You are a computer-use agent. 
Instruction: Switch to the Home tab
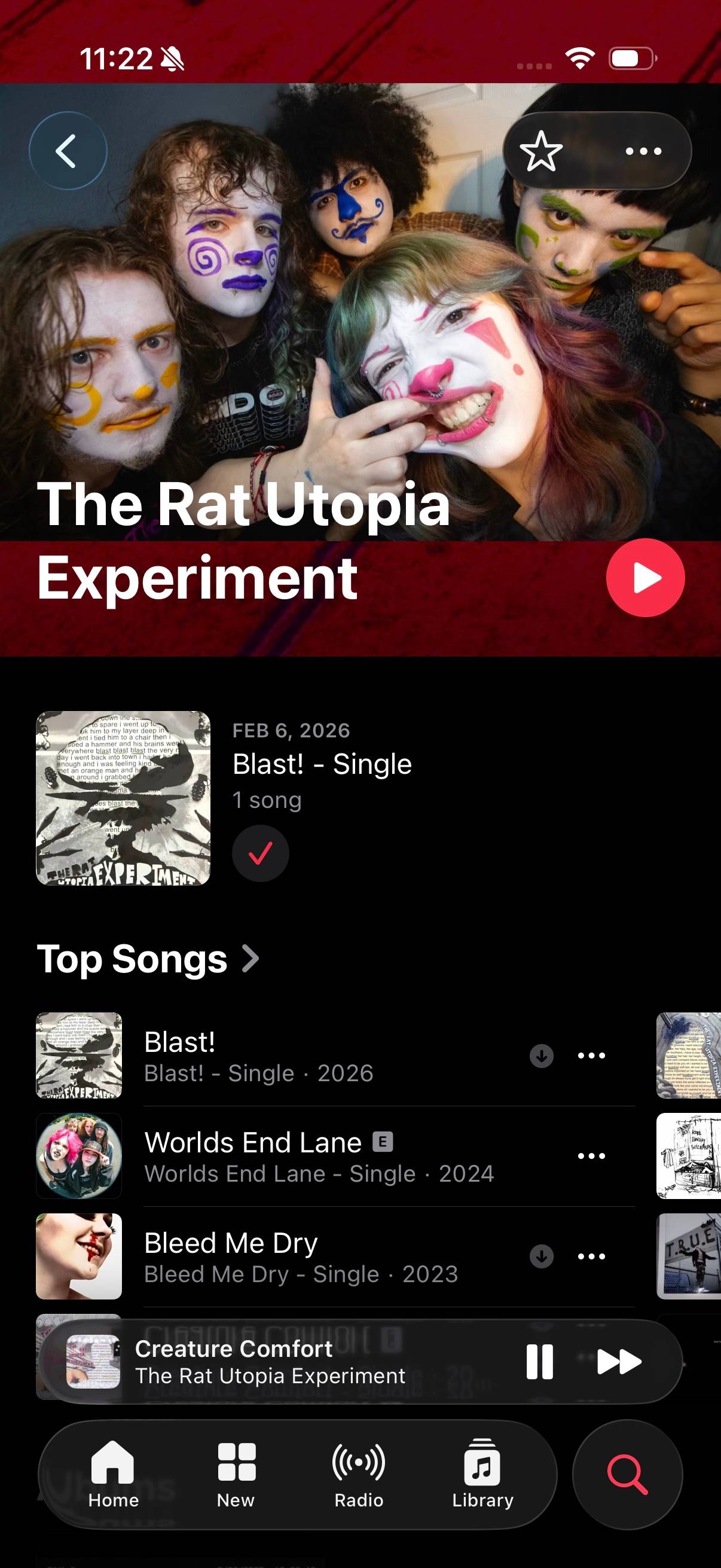tap(113, 1474)
